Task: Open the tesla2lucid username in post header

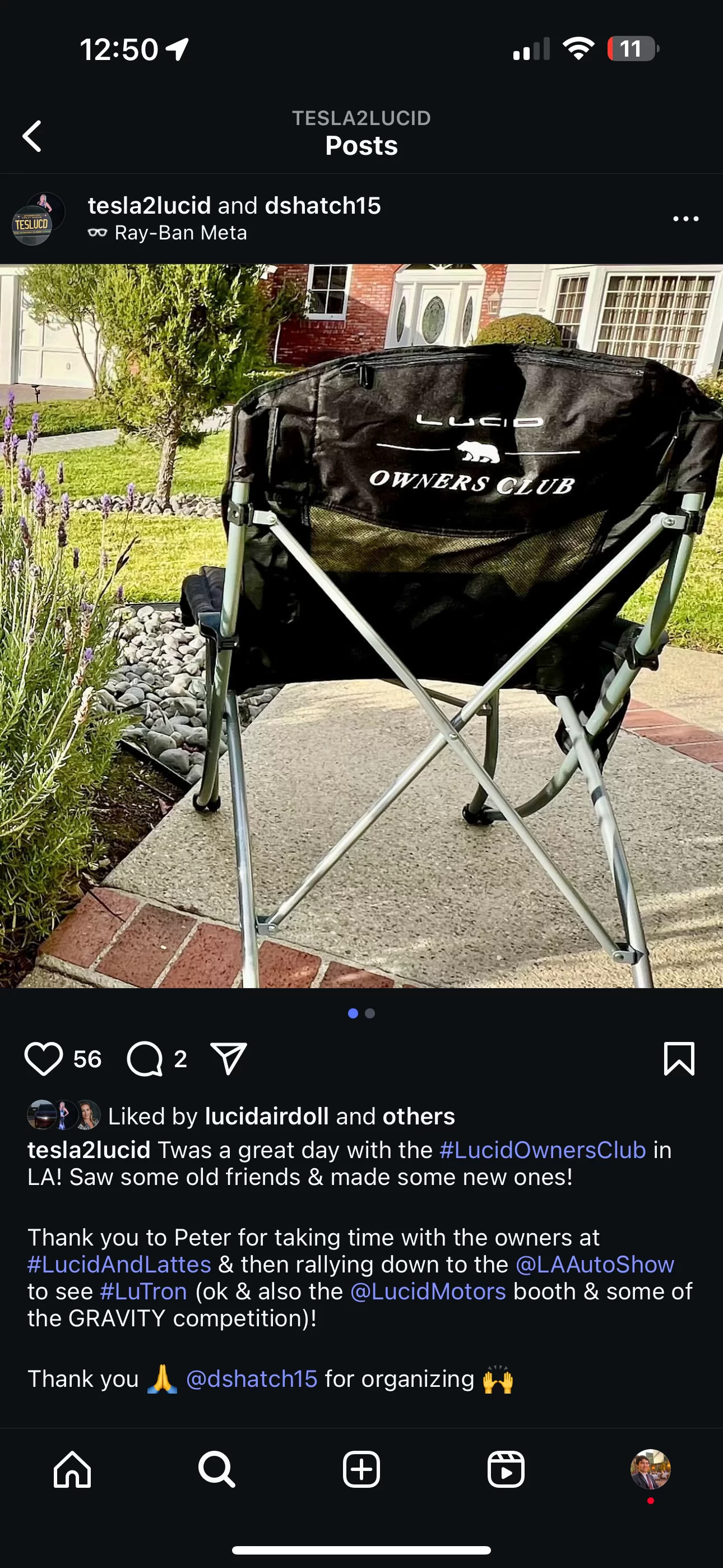Action: 149,206
